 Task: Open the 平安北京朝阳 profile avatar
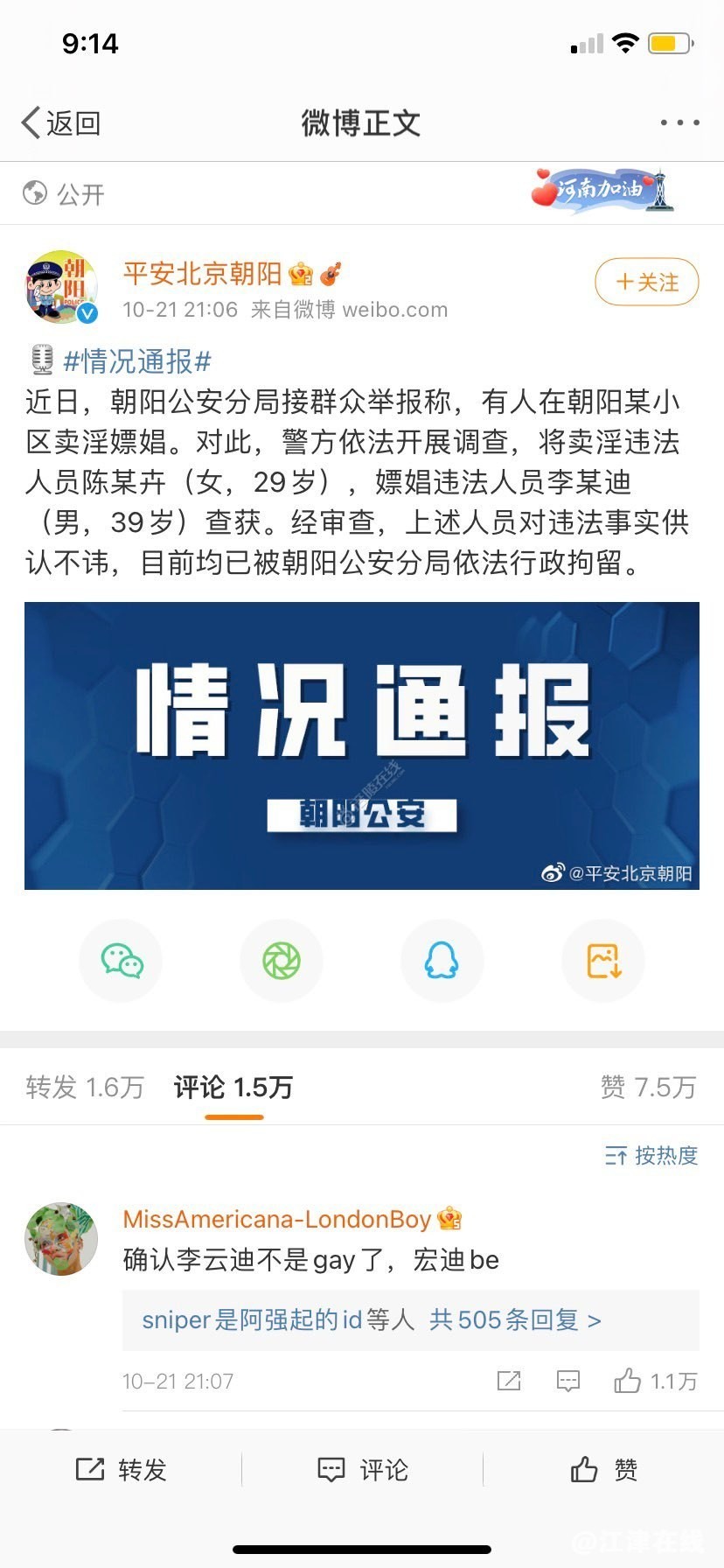coord(61,287)
